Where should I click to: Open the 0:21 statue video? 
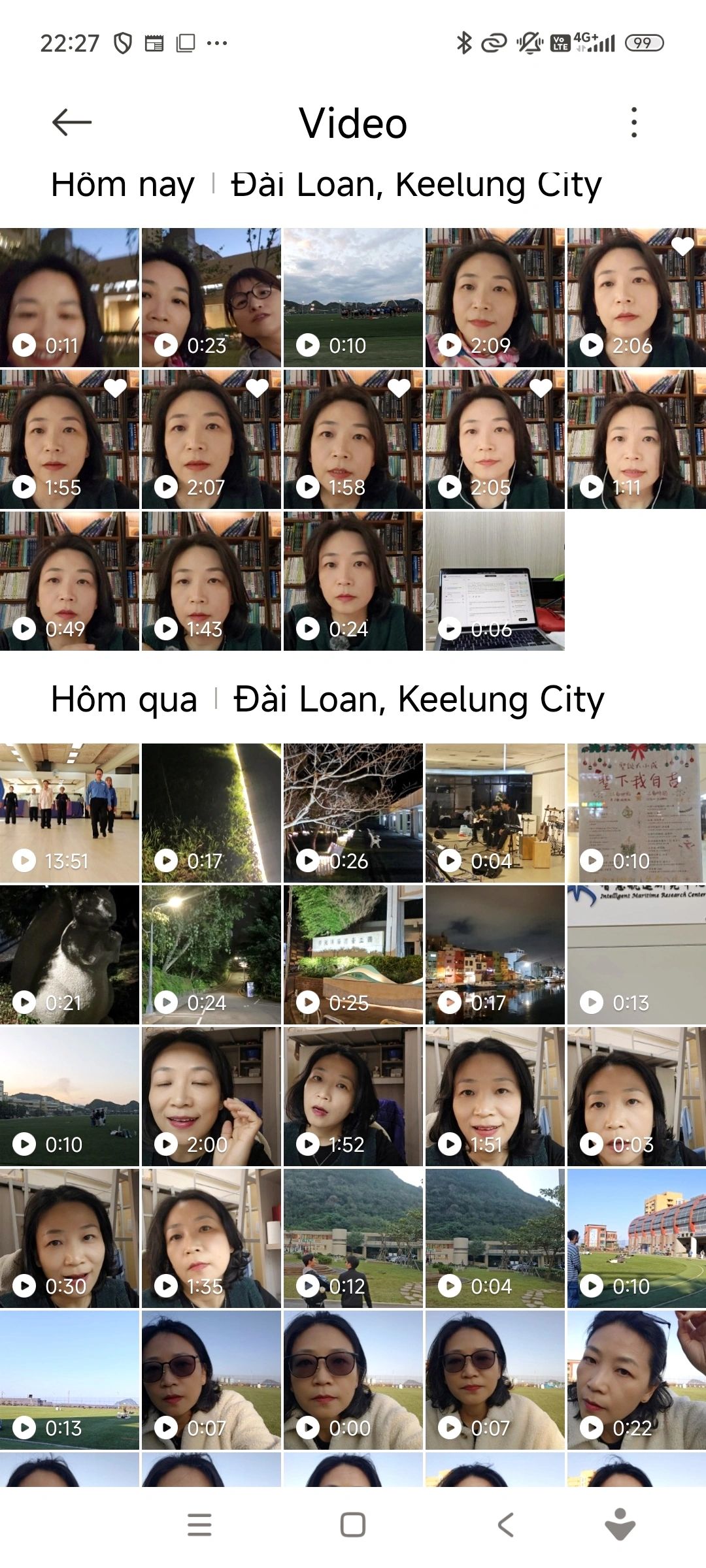(69, 955)
